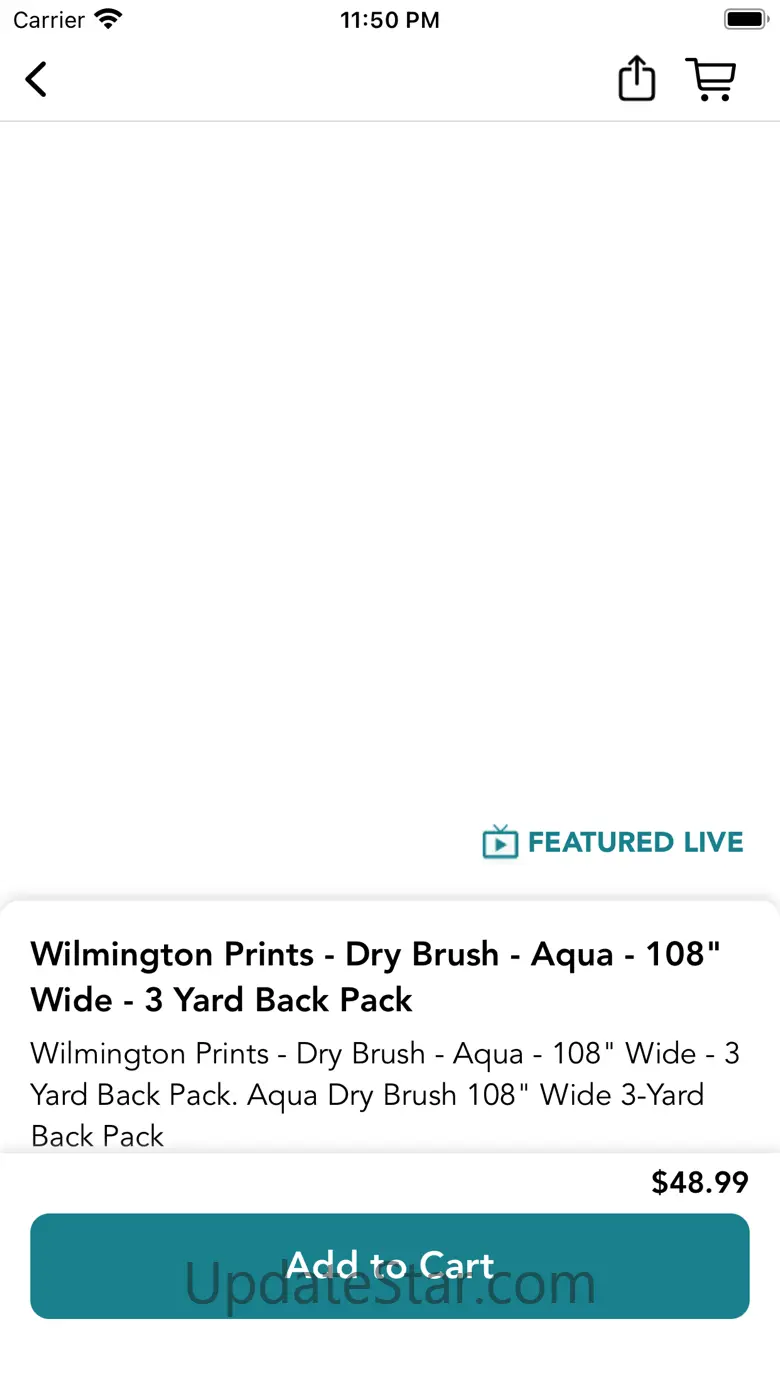The height and width of the screenshot is (1387, 780).
Task: Open the shopping cart
Action: (x=710, y=78)
